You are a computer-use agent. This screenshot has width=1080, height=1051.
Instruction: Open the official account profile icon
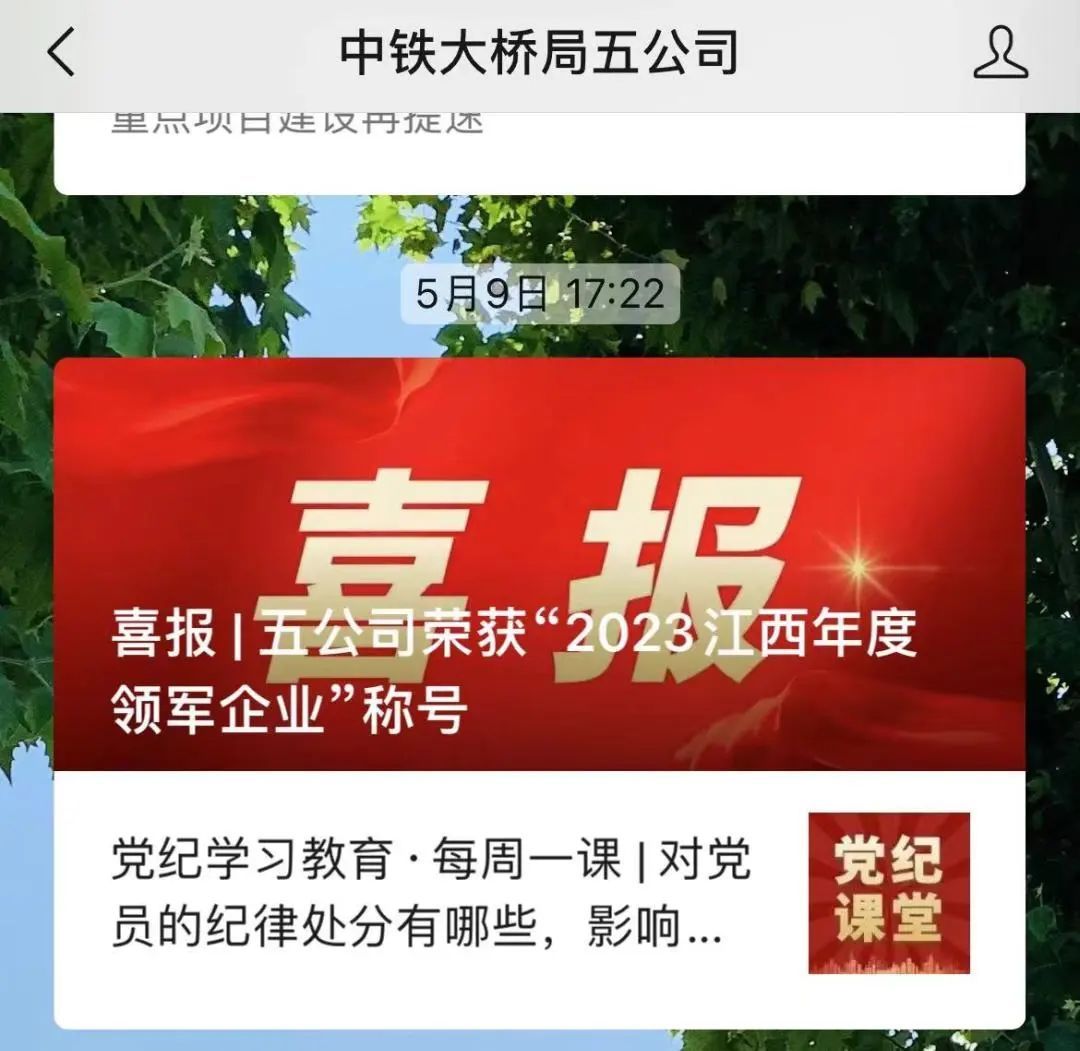click(1001, 53)
